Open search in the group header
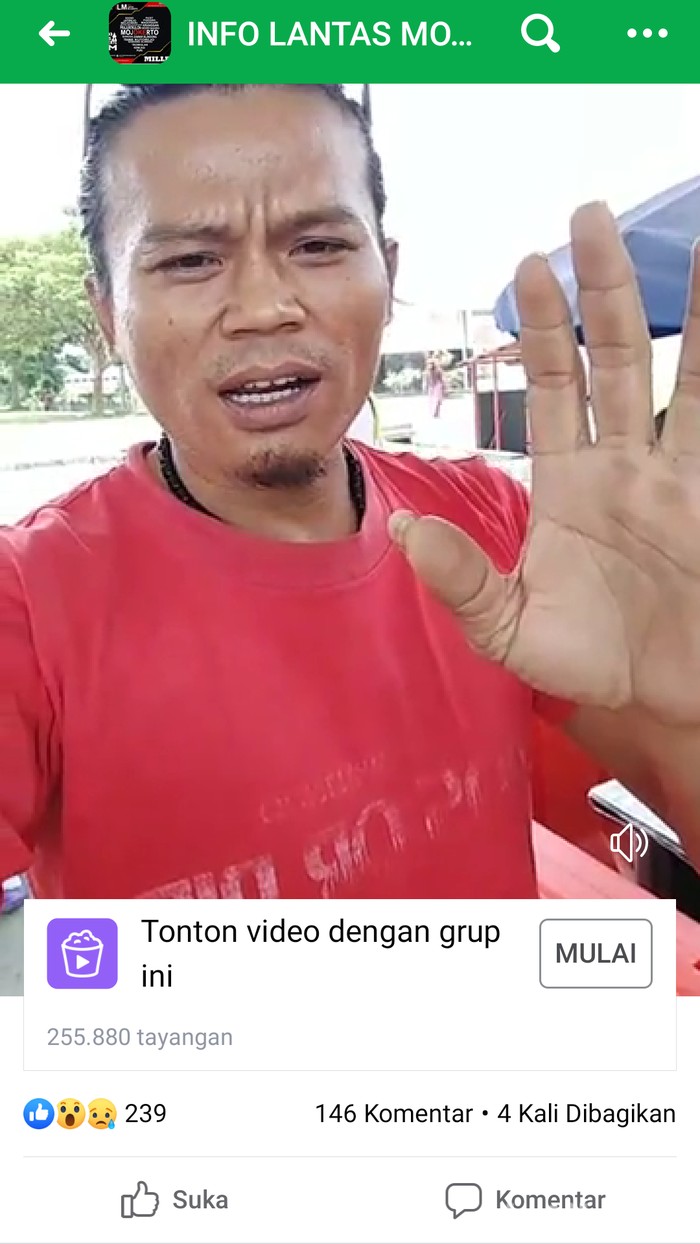The height and width of the screenshot is (1244, 700). tap(540, 34)
